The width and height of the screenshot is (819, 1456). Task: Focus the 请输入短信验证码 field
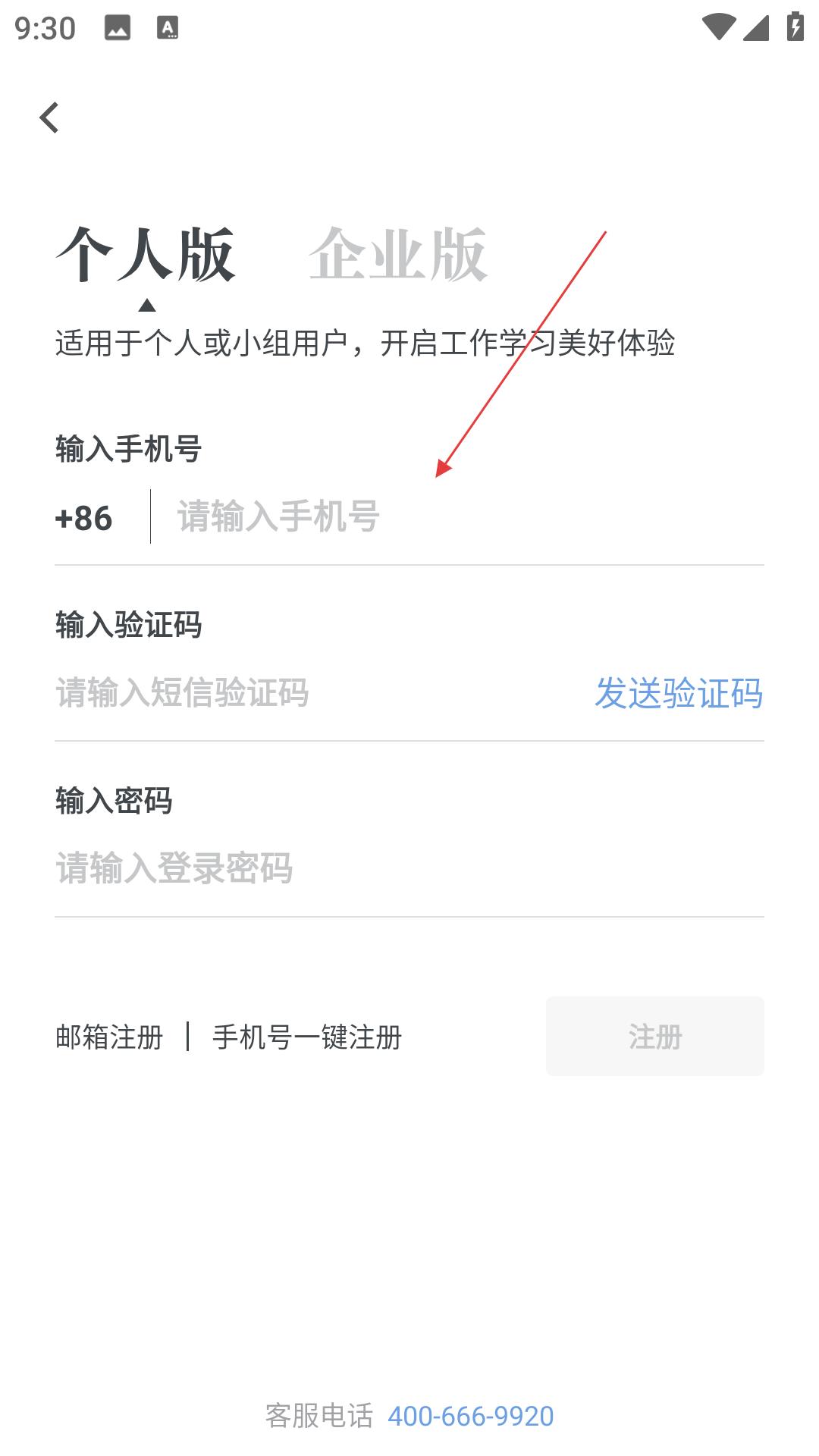coord(303,693)
